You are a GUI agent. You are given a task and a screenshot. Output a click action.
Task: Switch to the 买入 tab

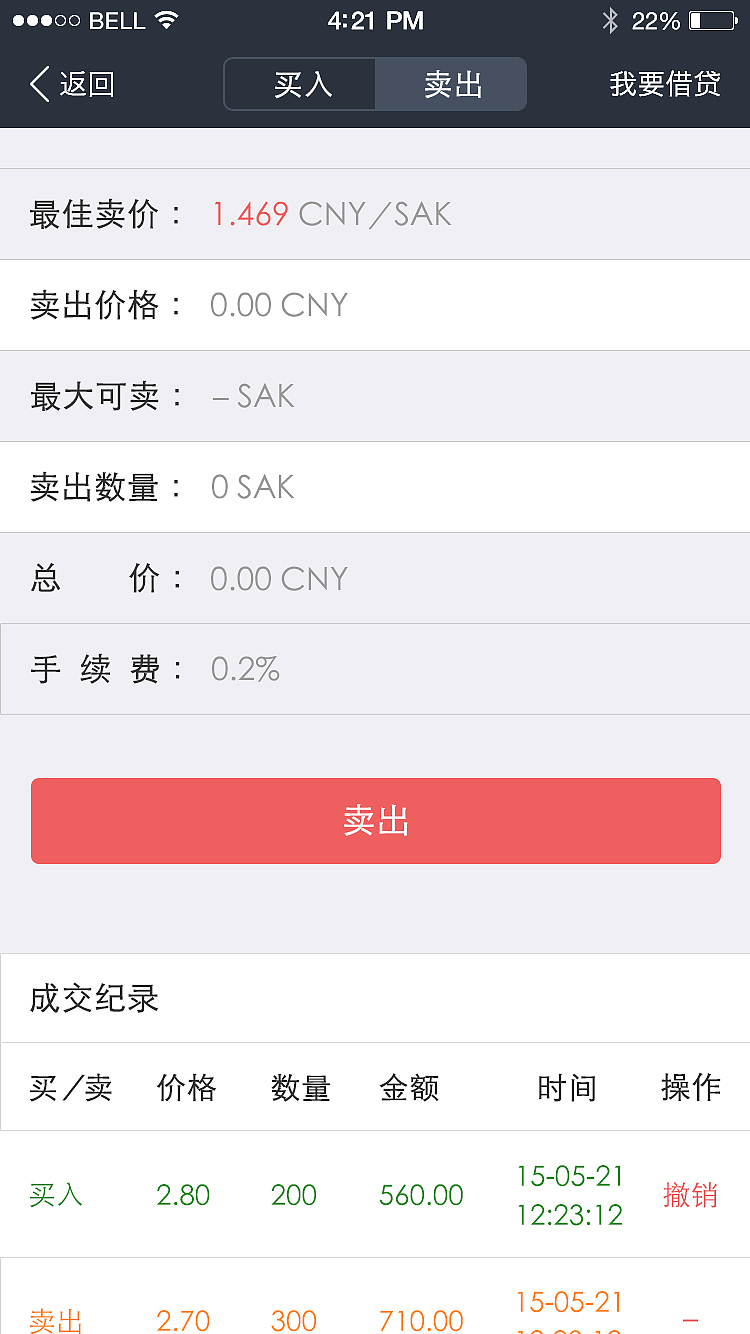click(301, 84)
